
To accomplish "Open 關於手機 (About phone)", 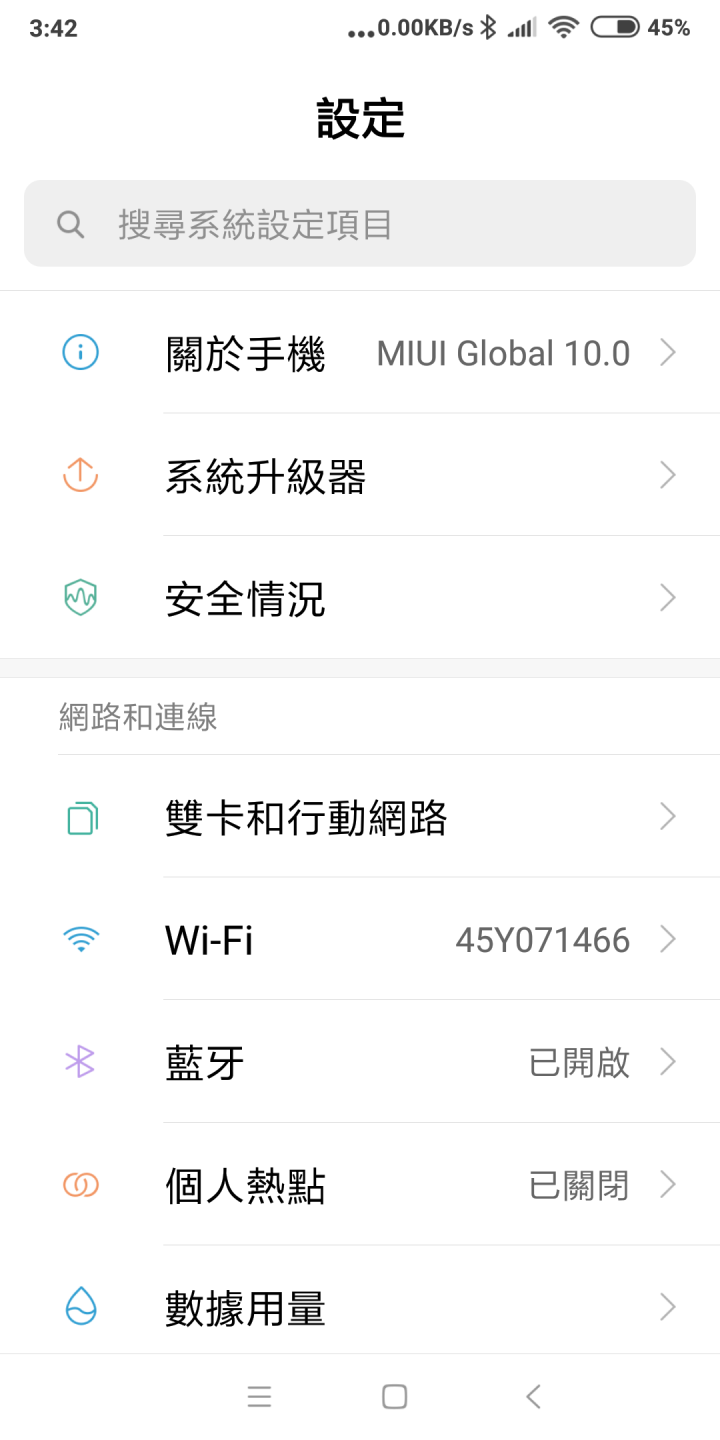I will 360,352.
